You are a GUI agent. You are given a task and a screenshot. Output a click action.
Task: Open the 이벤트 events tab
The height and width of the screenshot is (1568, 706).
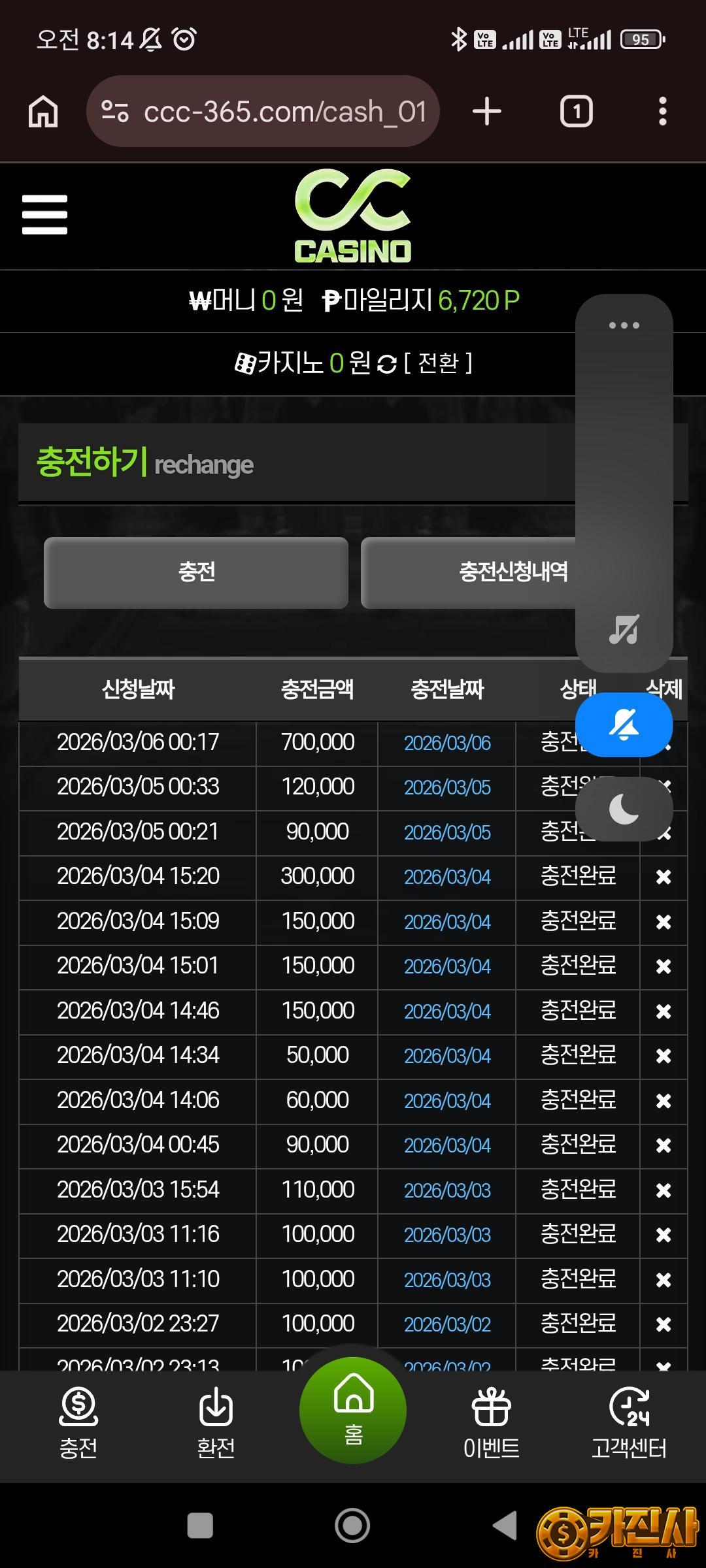pyautogui.click(x=491, y=1418)
